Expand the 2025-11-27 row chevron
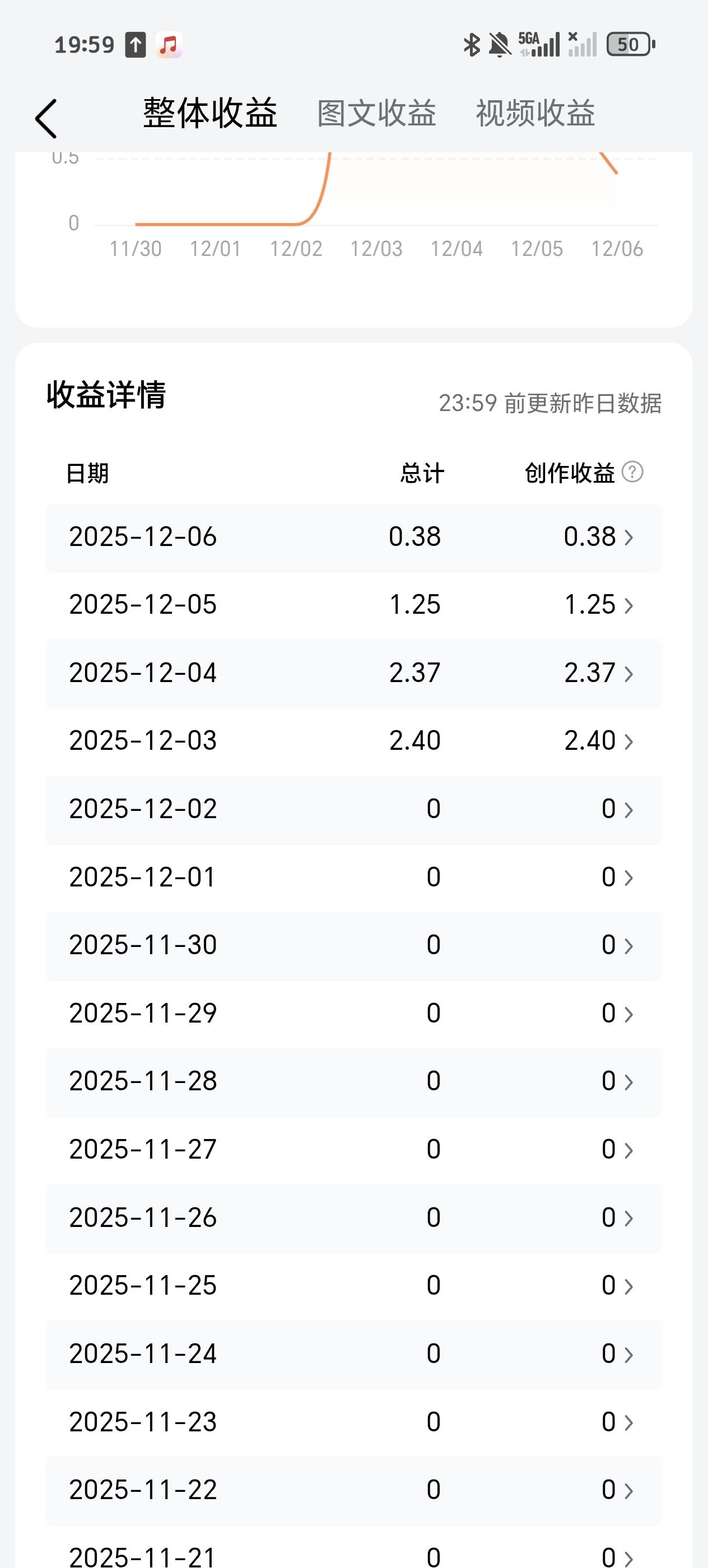 click(x=630, y=1149)
